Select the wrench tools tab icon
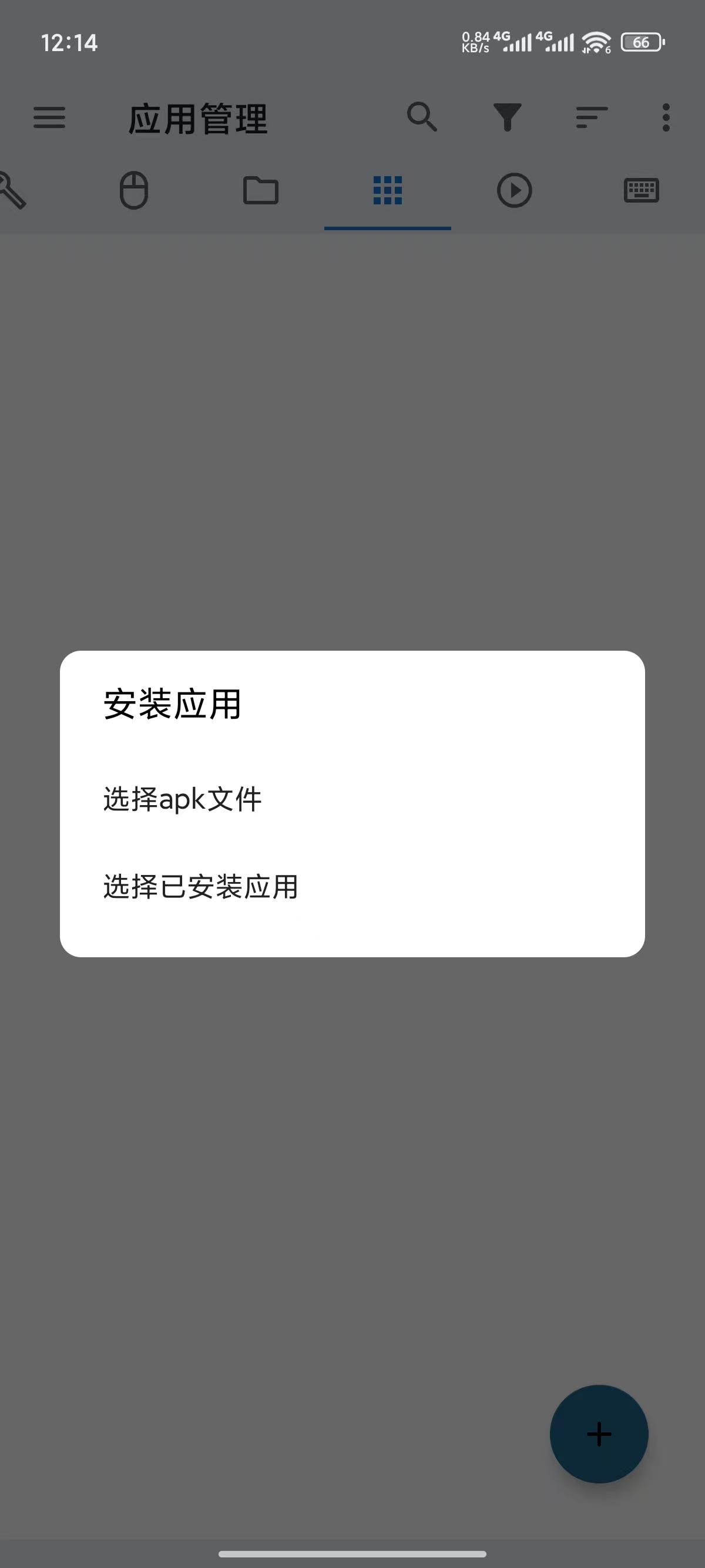This screenshot has width=705, height=1568. point(12,190)
